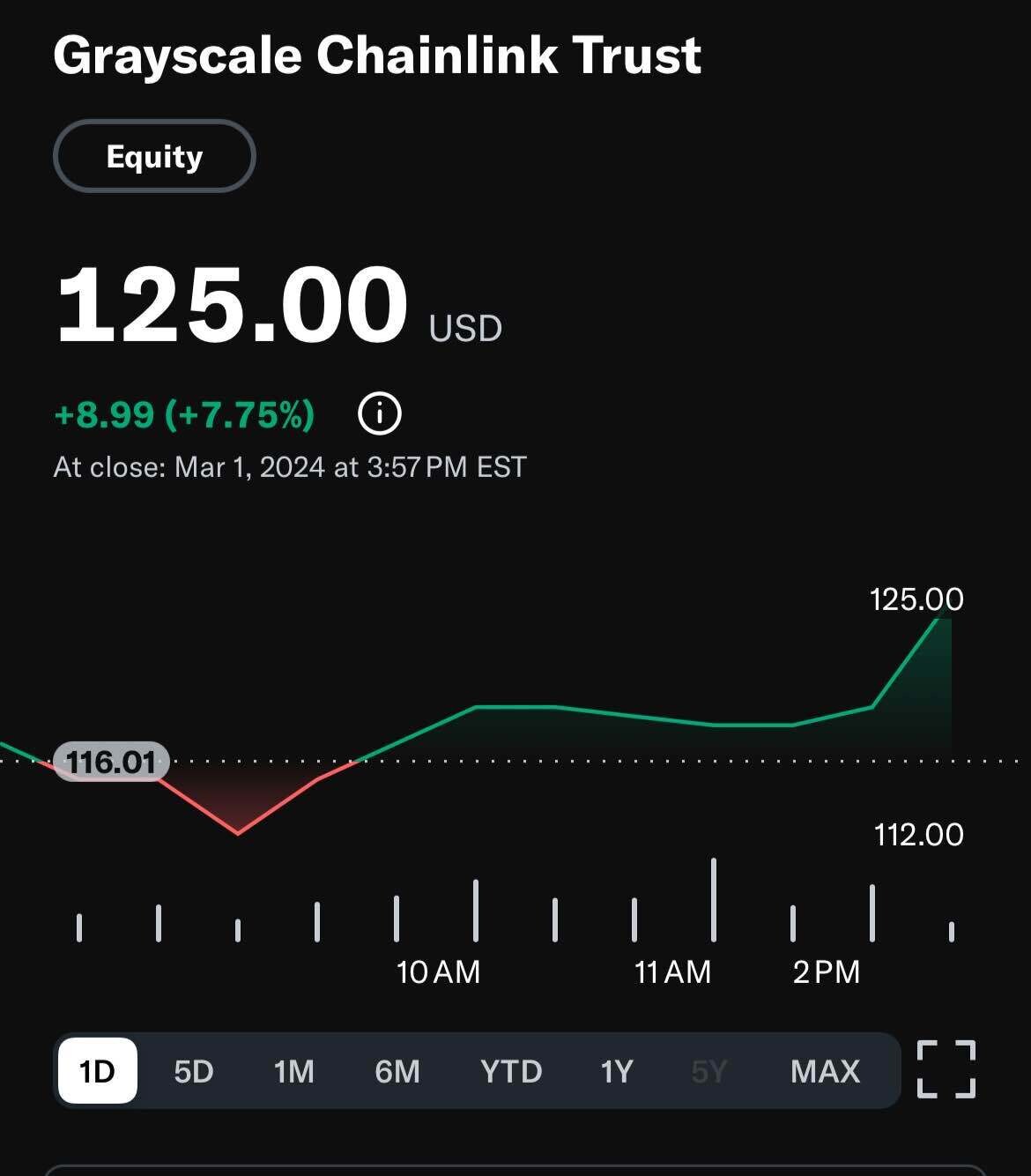Viewport: 1031px width, 1176px height.
Task: Display the MAX price history
Action: (x=825, y=1071)
